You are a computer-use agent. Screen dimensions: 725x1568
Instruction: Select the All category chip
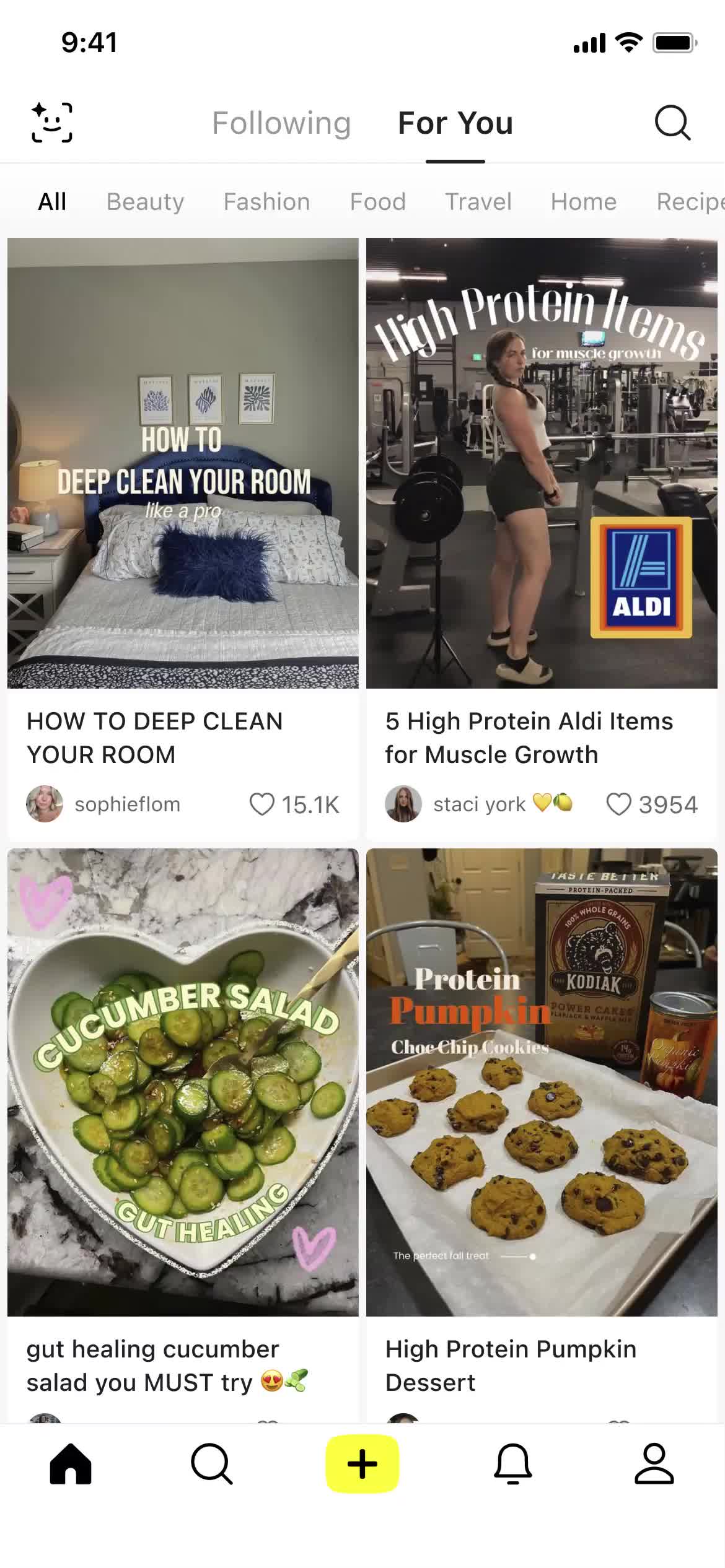(52, 202)
